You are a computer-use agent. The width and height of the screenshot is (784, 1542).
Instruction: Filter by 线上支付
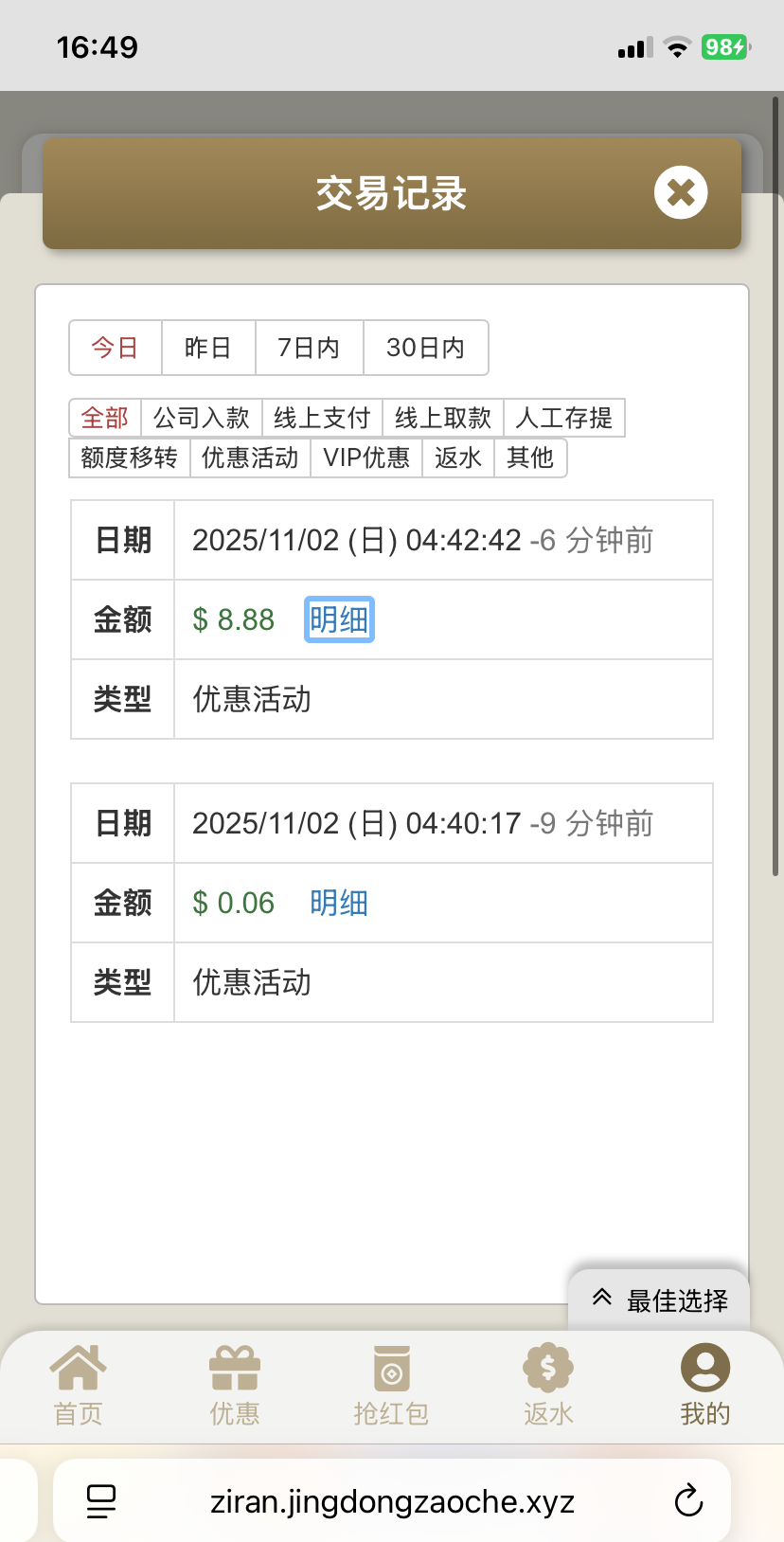(x=322, y=418)
